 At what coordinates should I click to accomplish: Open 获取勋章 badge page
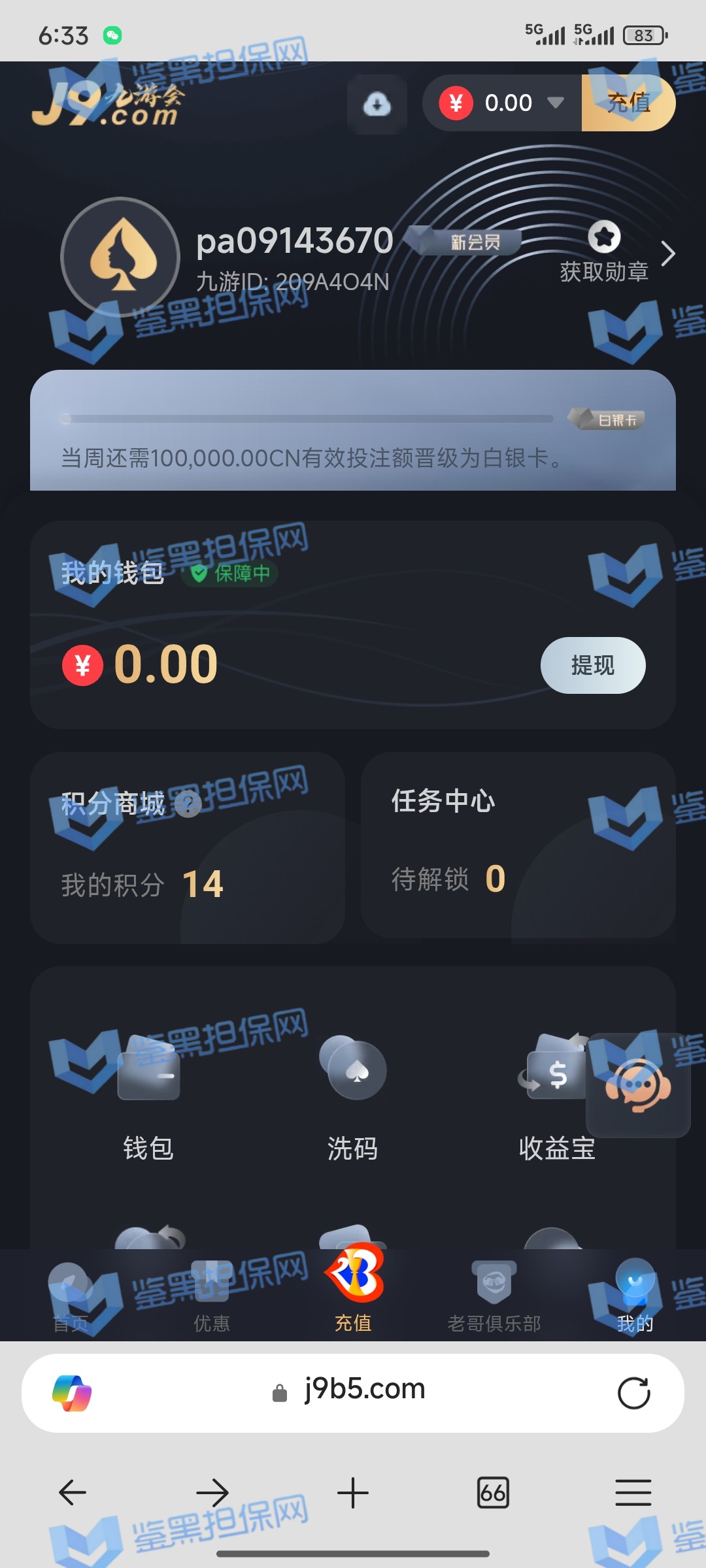coord(605,254)
